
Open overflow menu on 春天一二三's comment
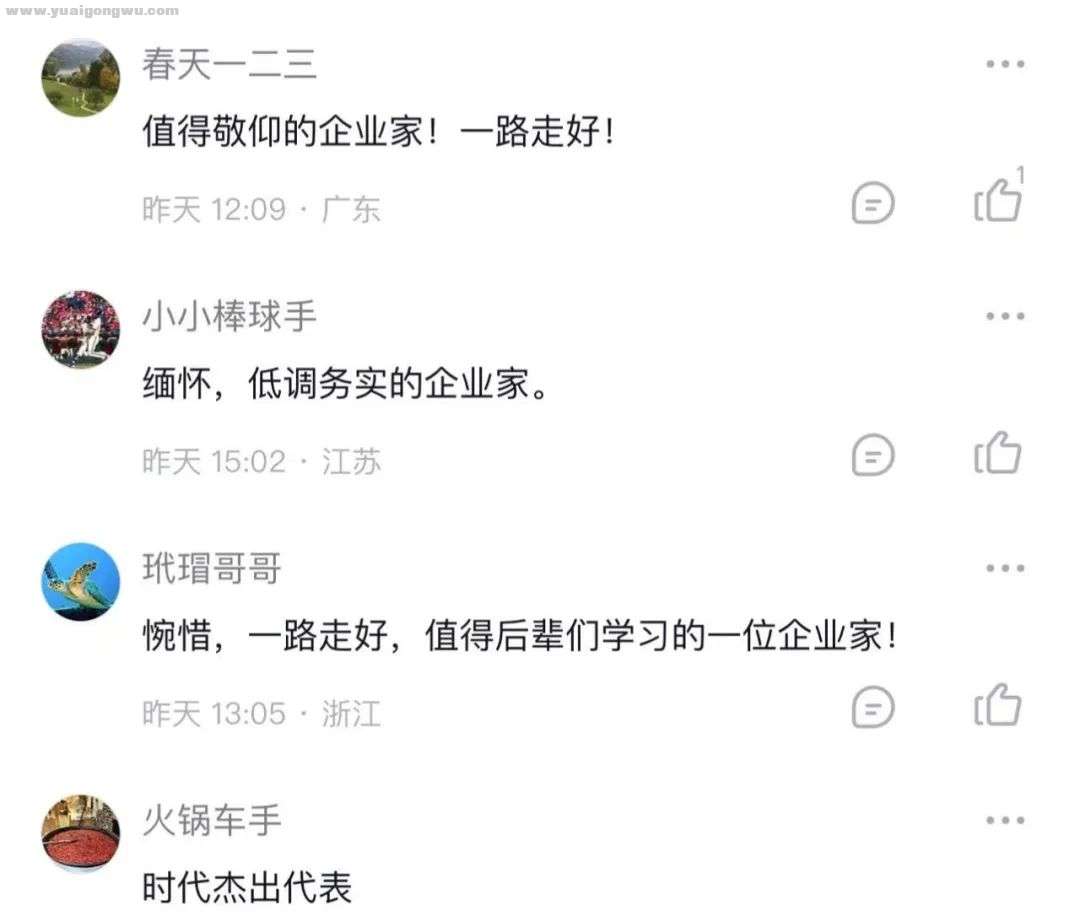(x=1005, y=64)
